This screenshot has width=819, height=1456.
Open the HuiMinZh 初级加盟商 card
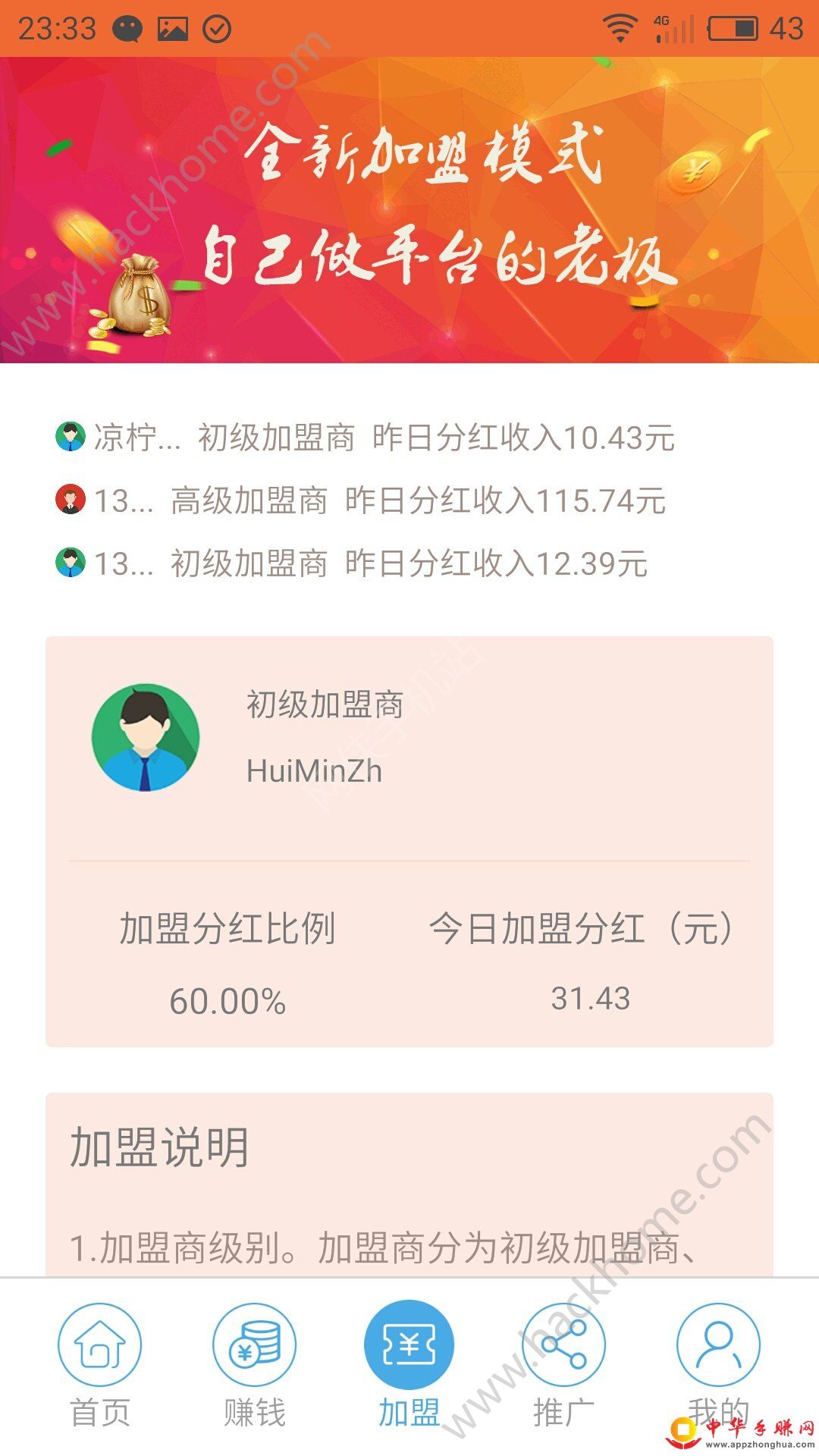tap(409, 739)
